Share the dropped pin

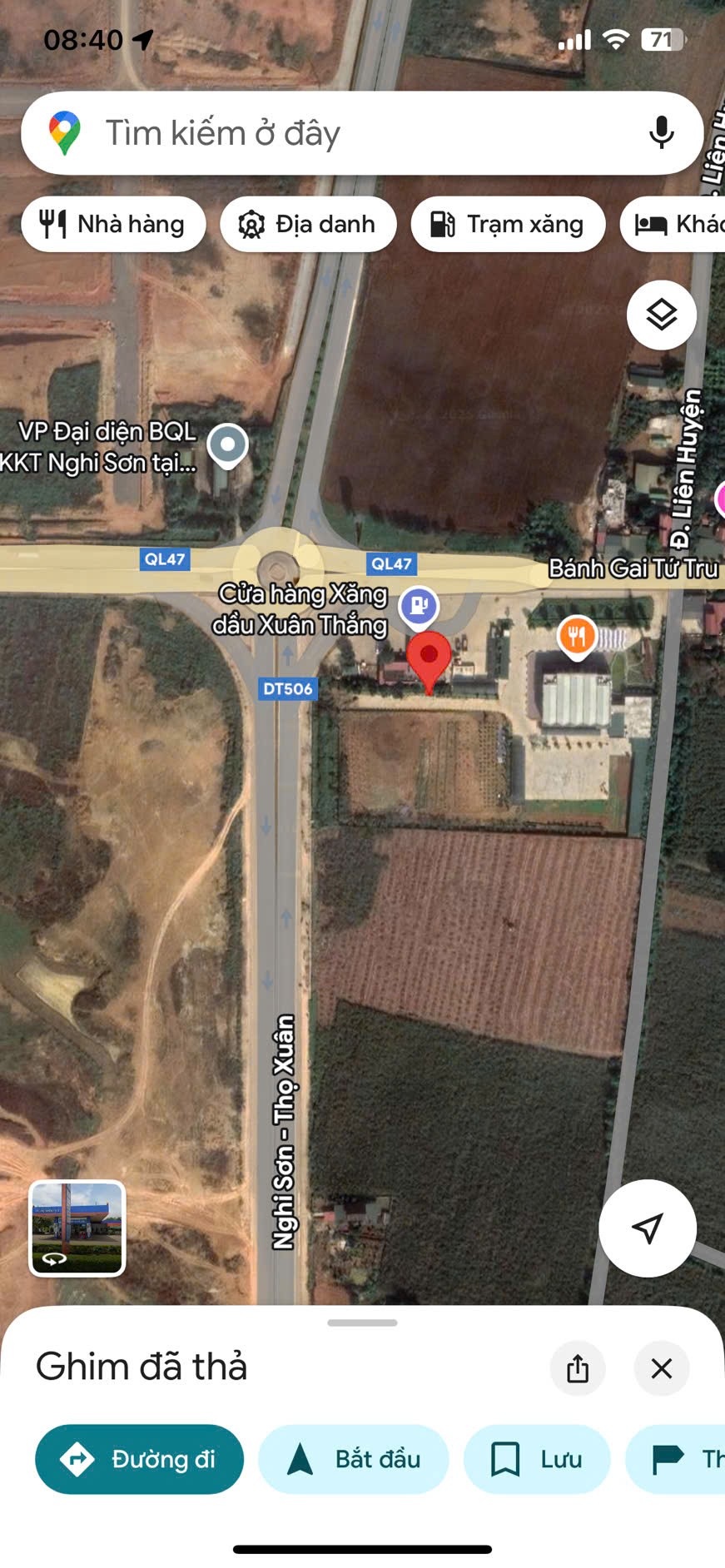[x=578, y=1368]
